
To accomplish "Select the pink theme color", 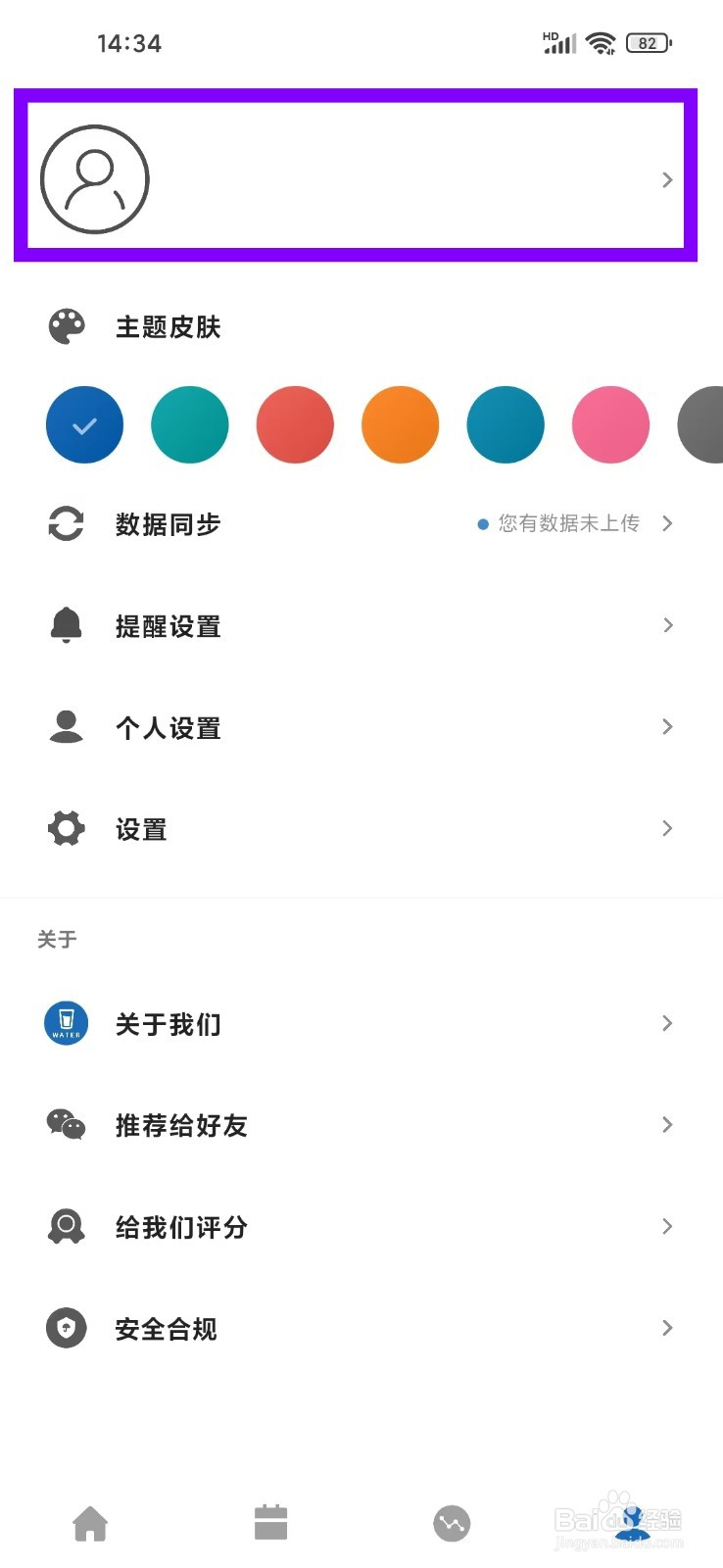I will (610, 424).
